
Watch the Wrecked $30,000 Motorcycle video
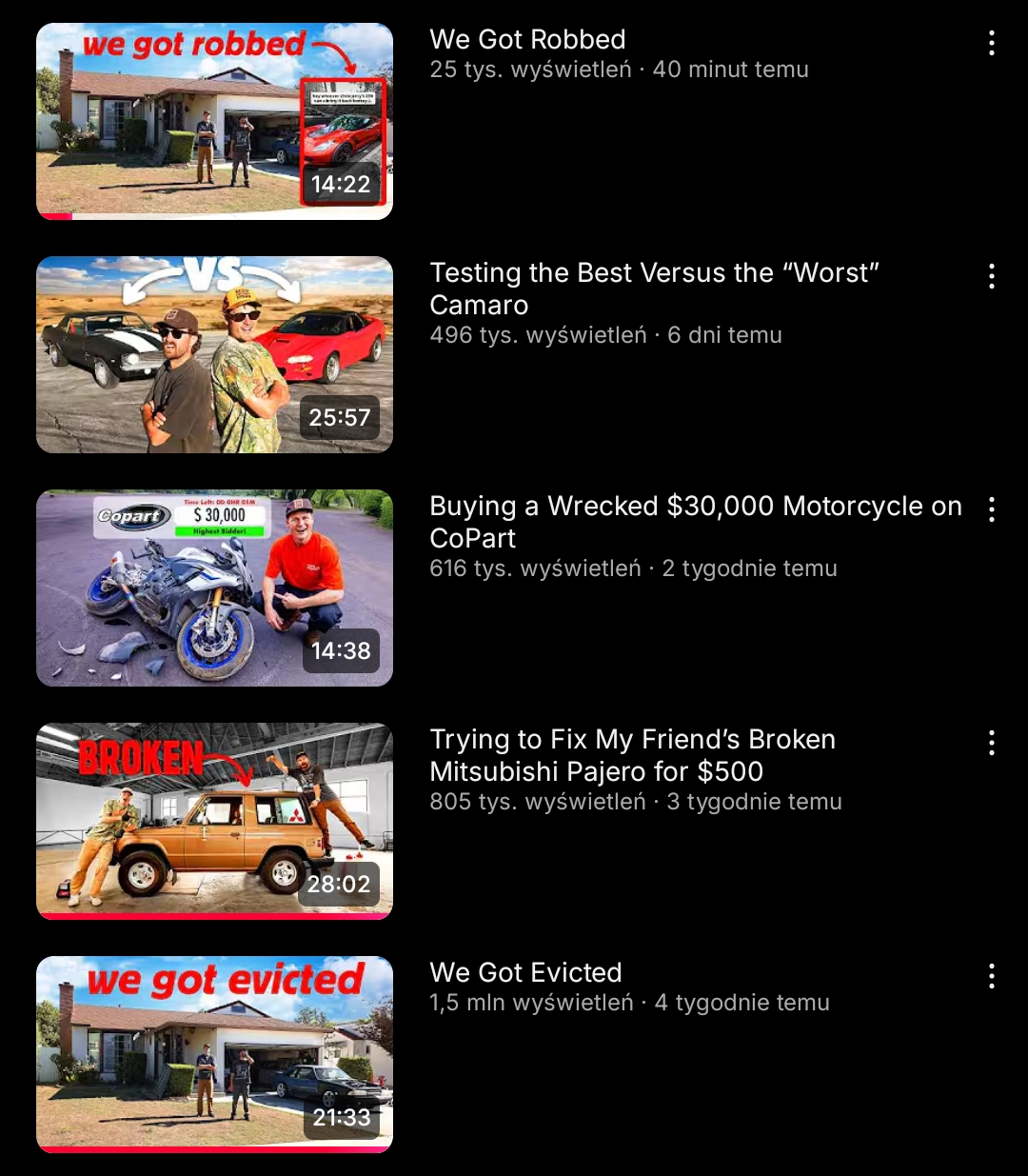click(x=214, y=588)
